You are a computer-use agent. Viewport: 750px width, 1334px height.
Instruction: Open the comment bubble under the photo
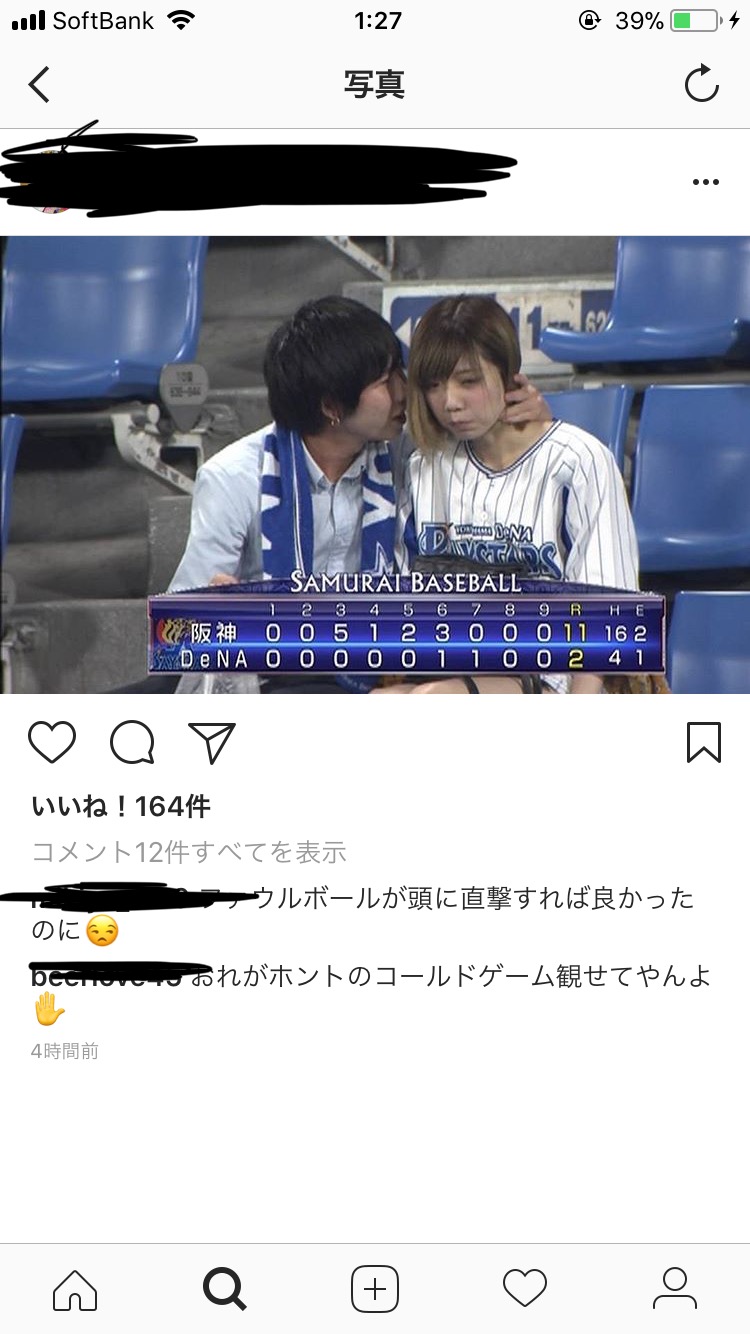(132, 742)
